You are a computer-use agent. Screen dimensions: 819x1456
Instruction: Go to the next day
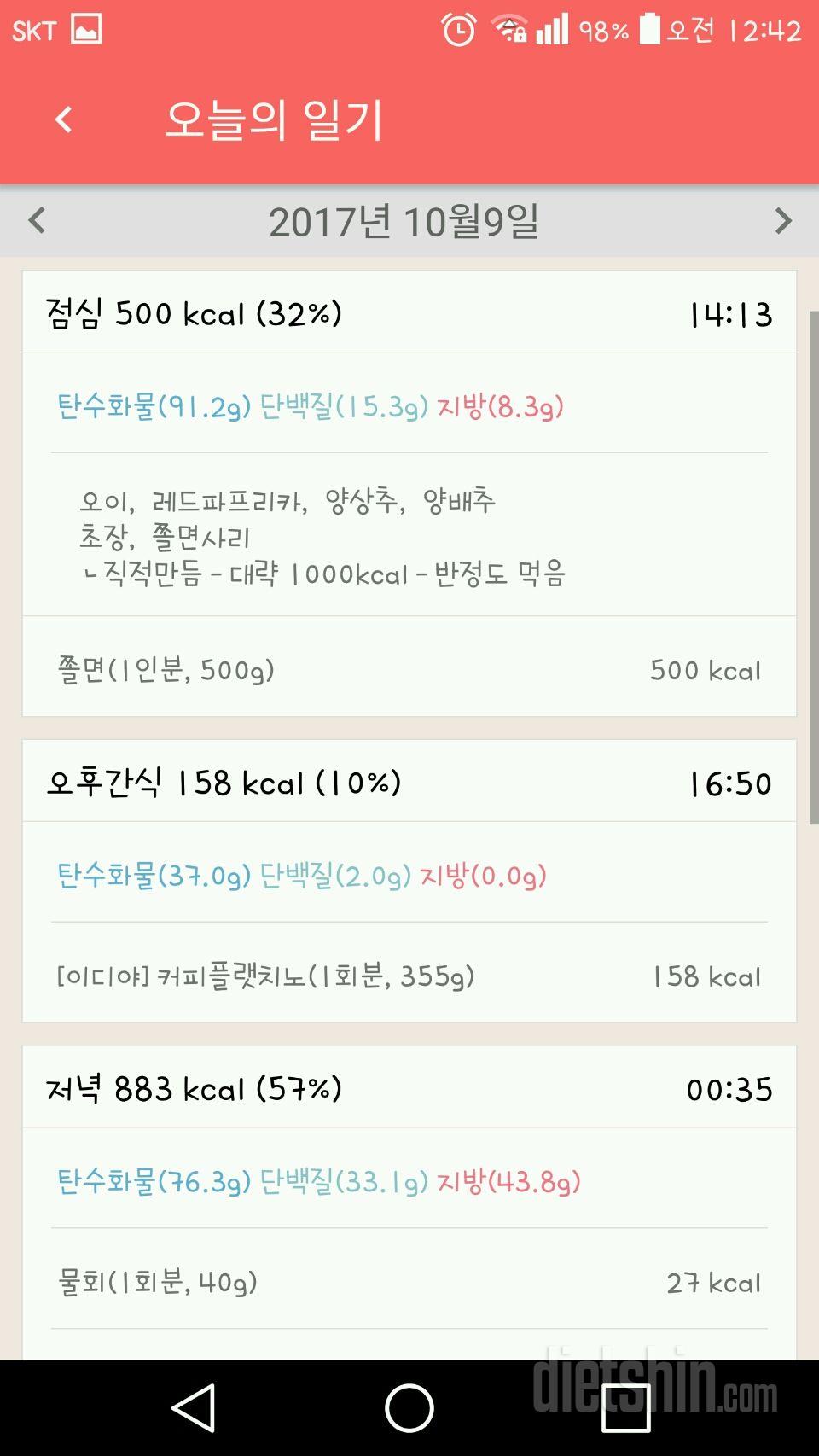[x=782, y=221]
